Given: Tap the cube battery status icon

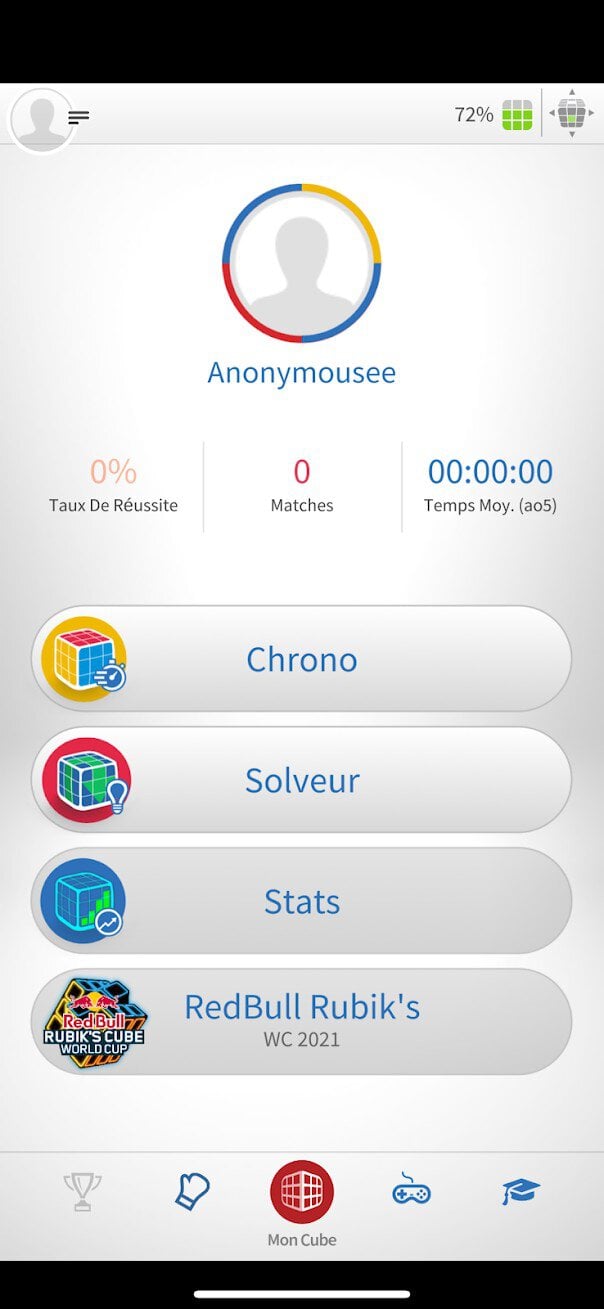Looking at the screenshot, I should click(x=517, y=115).
